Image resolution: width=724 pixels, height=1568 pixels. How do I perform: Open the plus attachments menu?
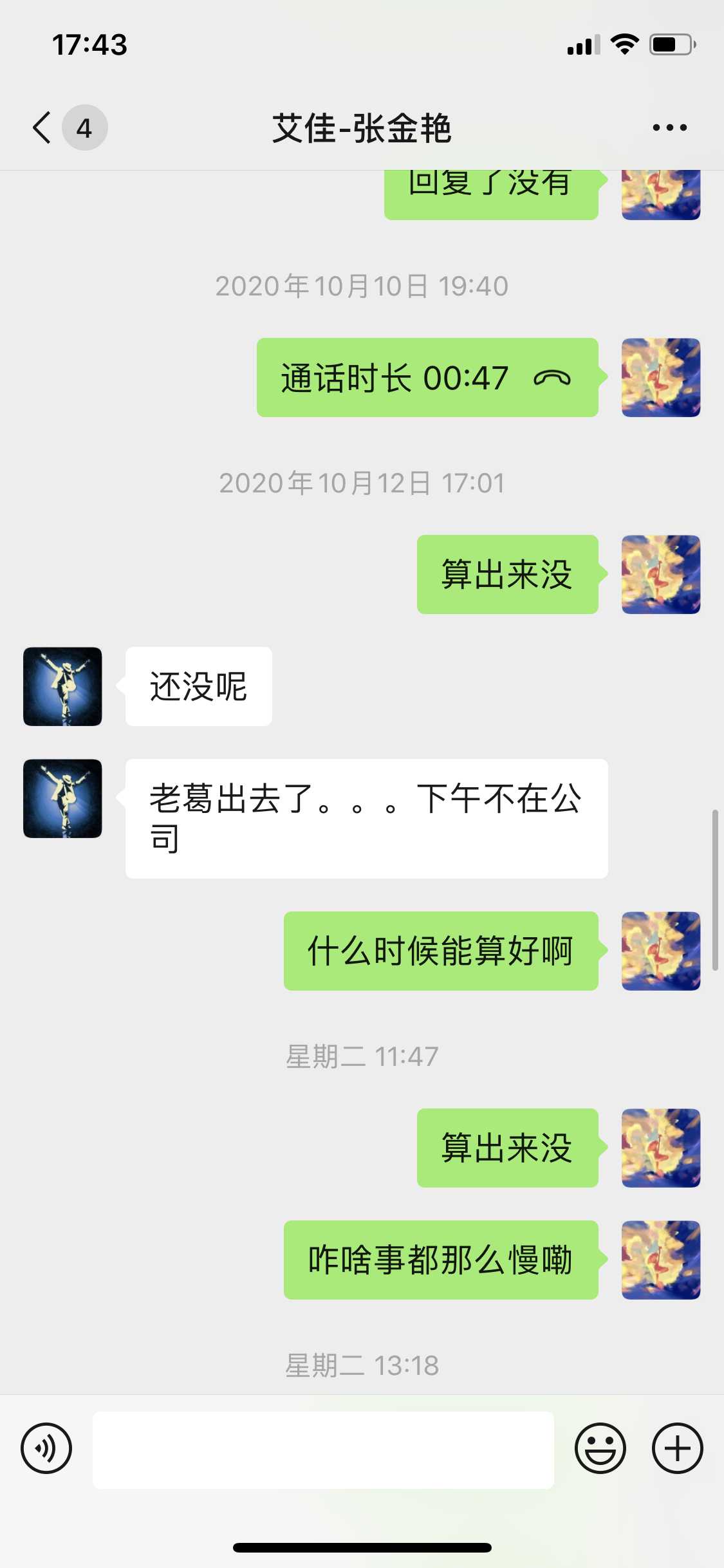click(x=677, y=1449)
